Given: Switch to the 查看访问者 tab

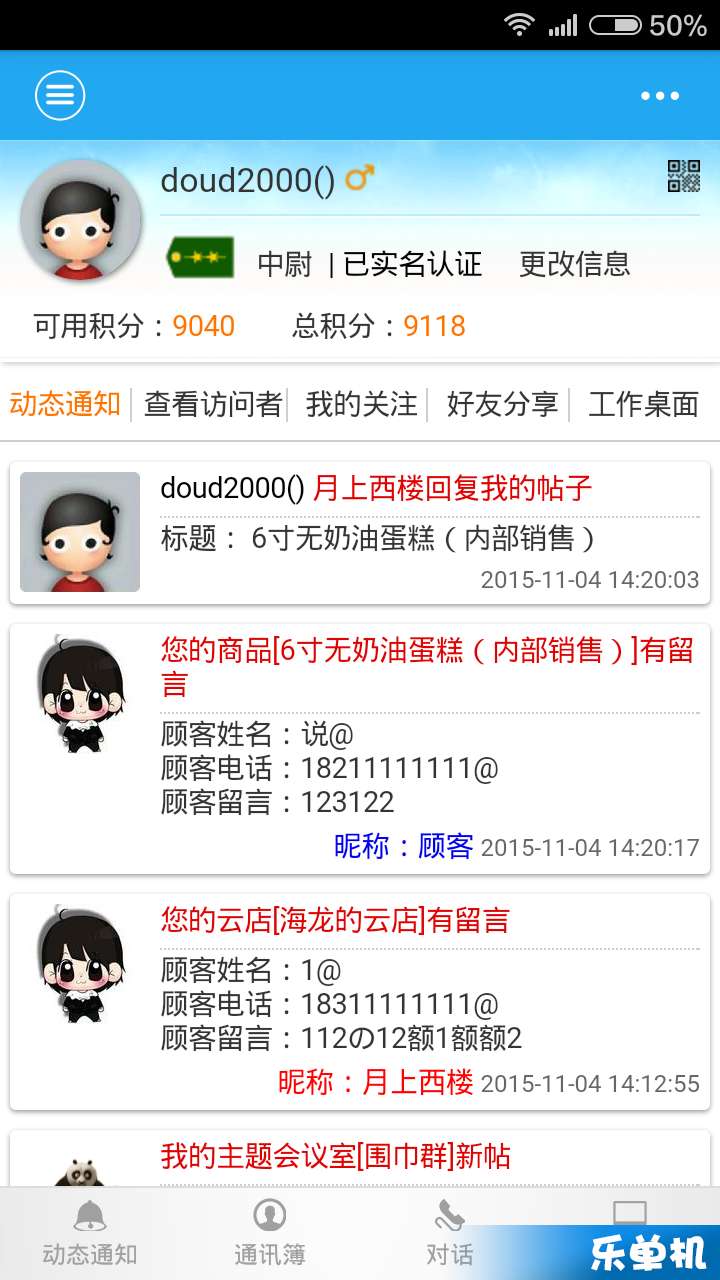Looking at the screenshot, I should [x=213, y=404].
